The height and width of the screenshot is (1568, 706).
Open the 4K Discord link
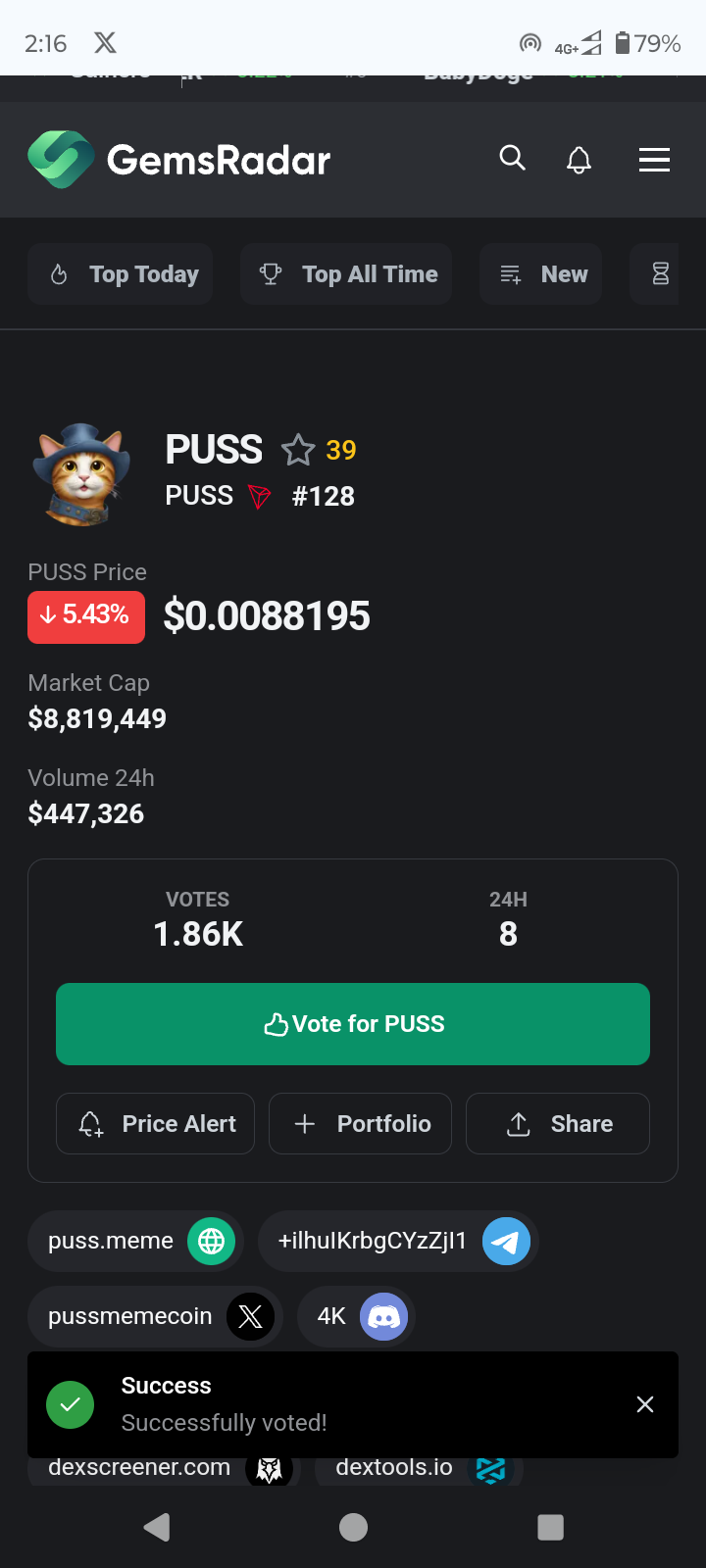356,1316
